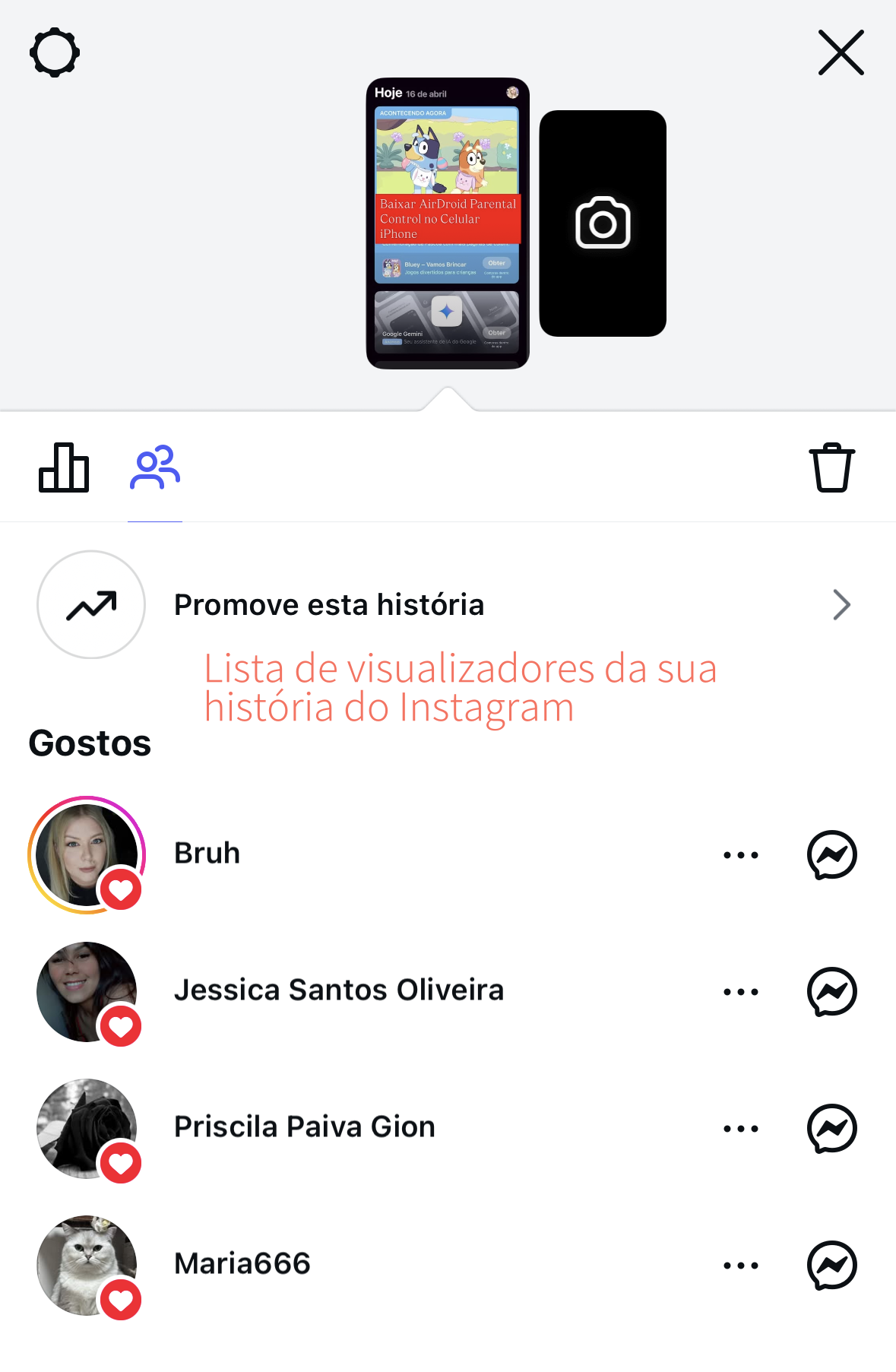Screen dimensions: 896x1372
Task: Message Jessica Santos Oliveira via Messenger
Action: 833,991
